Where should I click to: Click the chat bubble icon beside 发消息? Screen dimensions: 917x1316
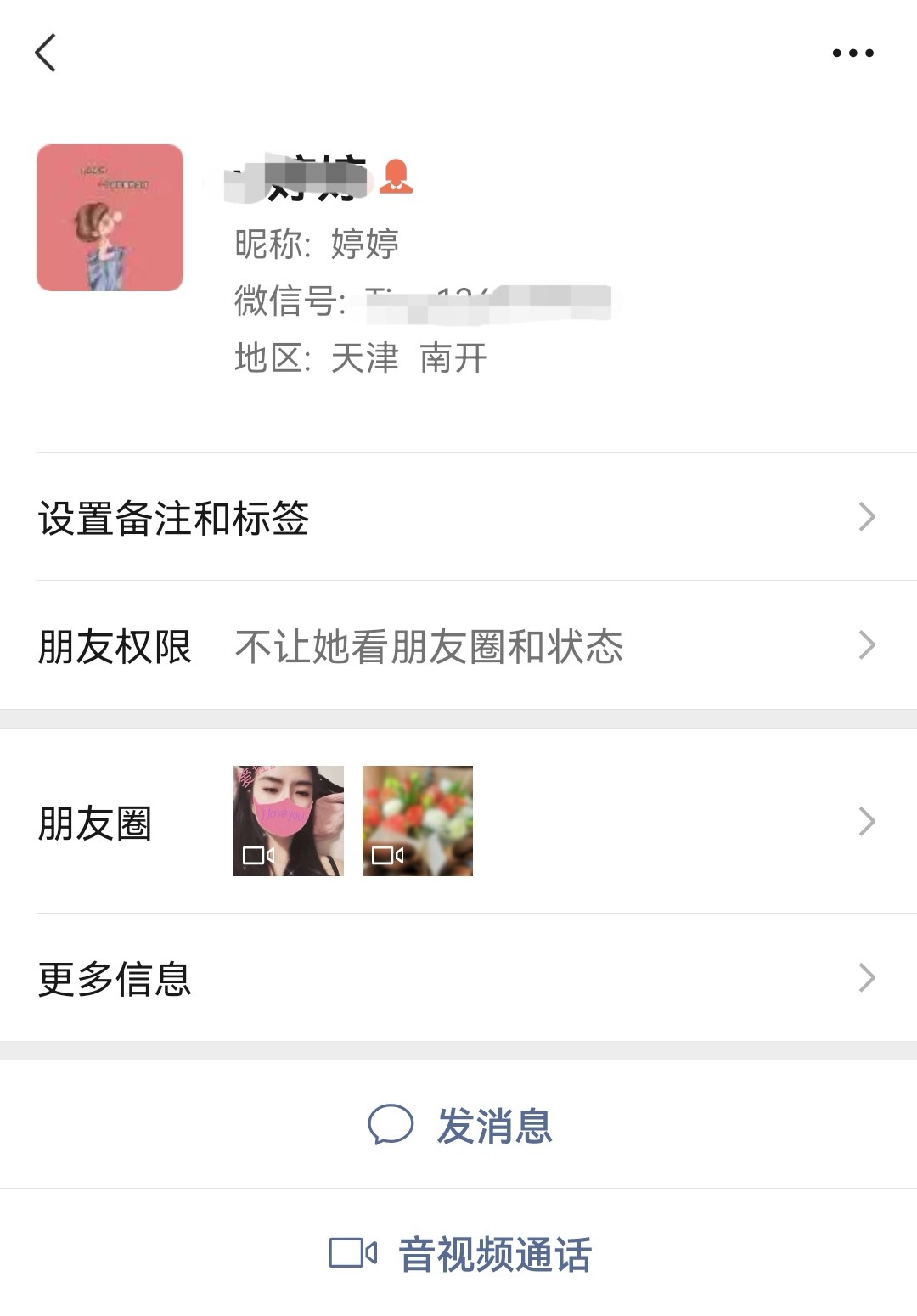[x=391, y=1128]
